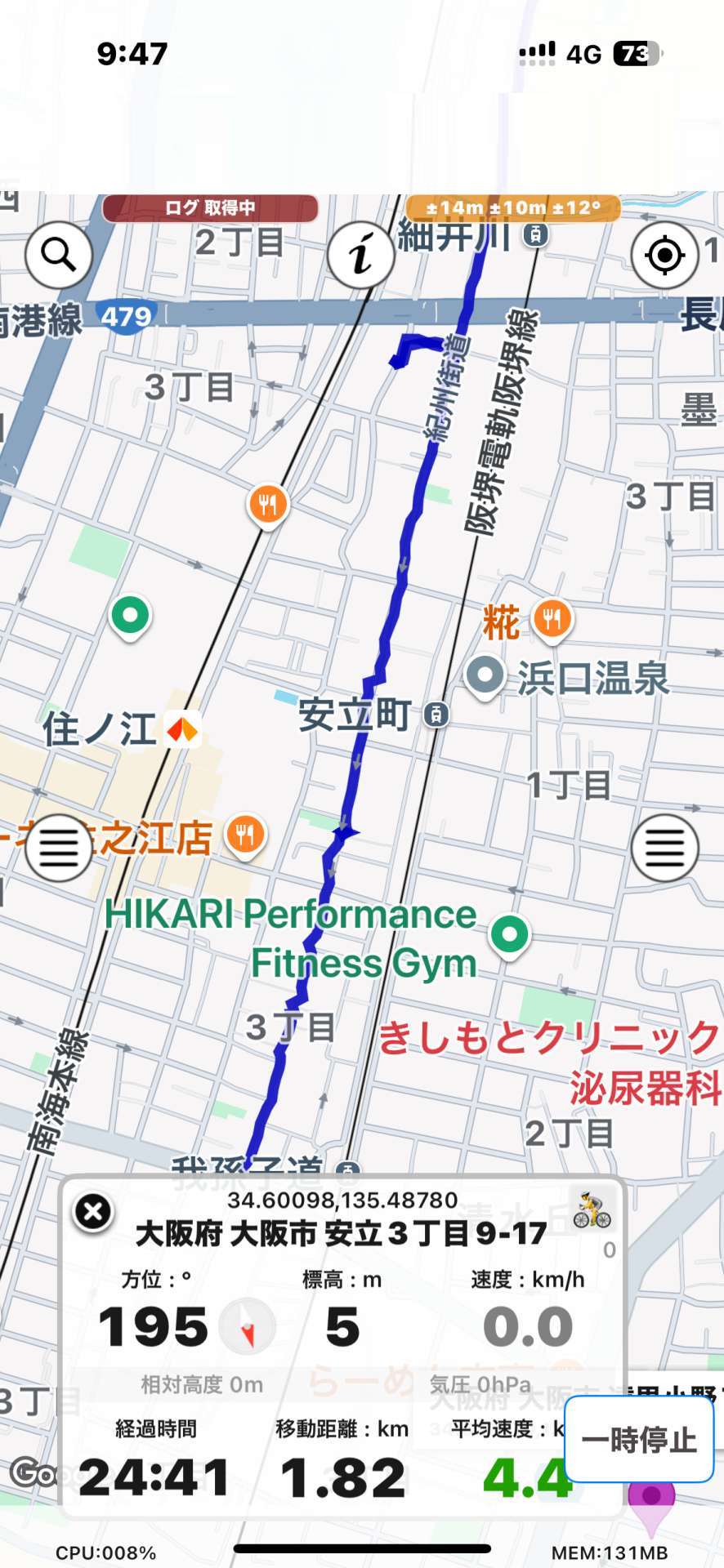Open the left hamburger menu

(x=59, y=849)
